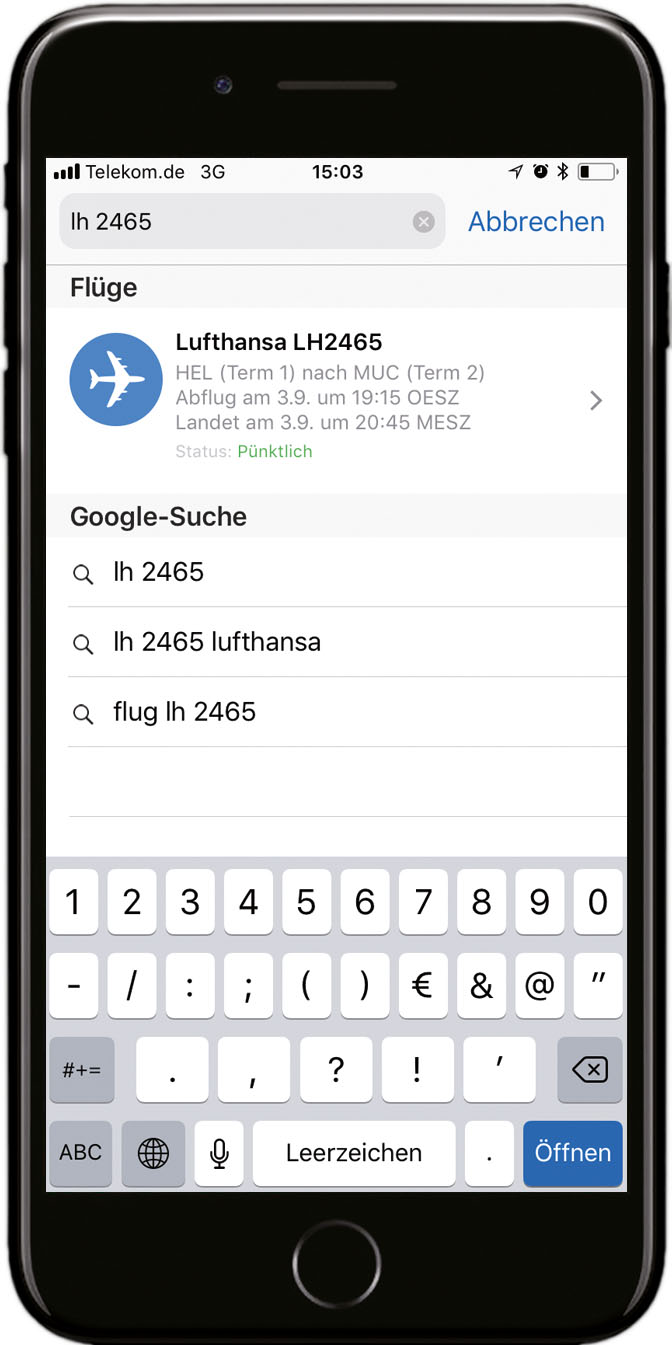Focus the search field containing 'lh 2465'
This screenshot has width=672, height=1347.
pyautogui.click(x=235, y=222)
